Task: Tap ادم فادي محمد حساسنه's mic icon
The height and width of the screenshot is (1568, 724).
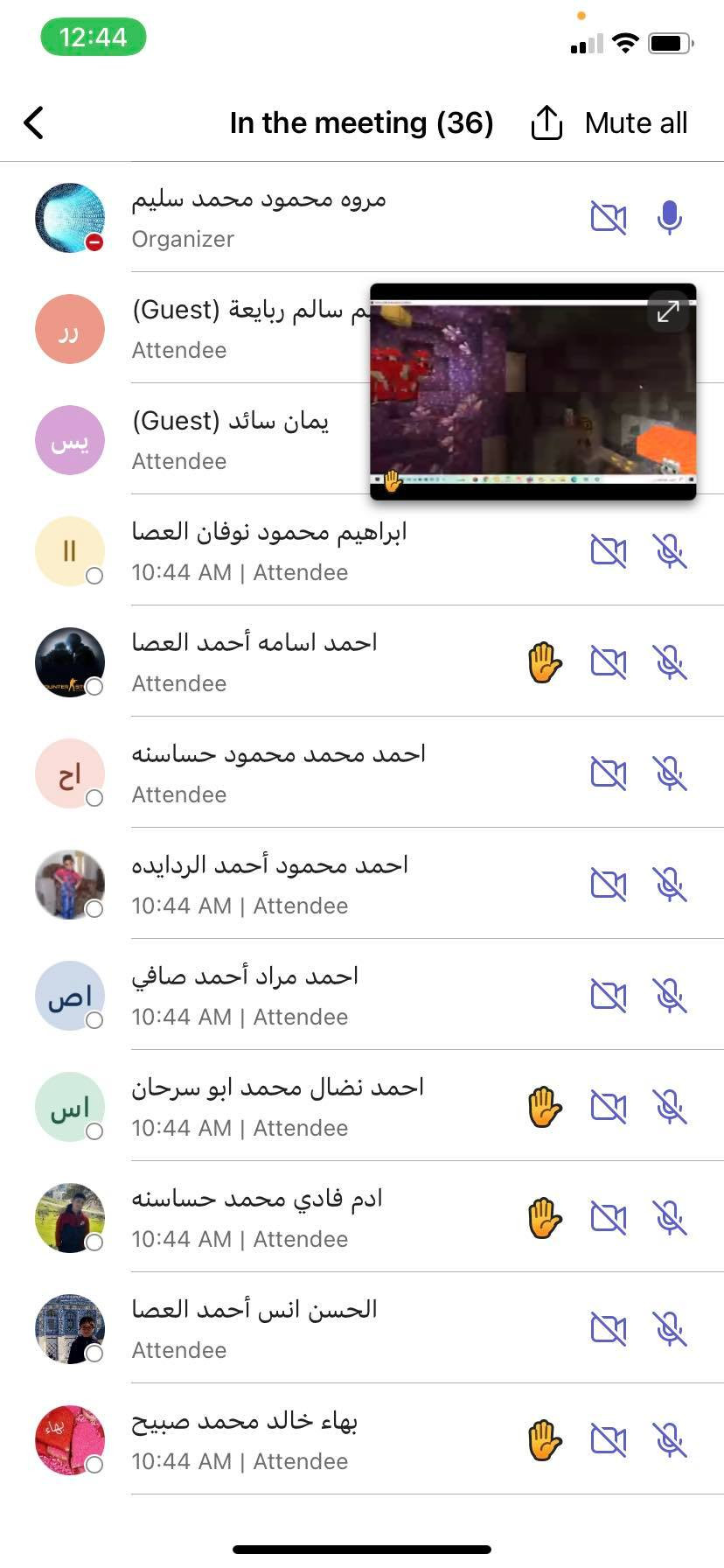Action: (670, 1218)
